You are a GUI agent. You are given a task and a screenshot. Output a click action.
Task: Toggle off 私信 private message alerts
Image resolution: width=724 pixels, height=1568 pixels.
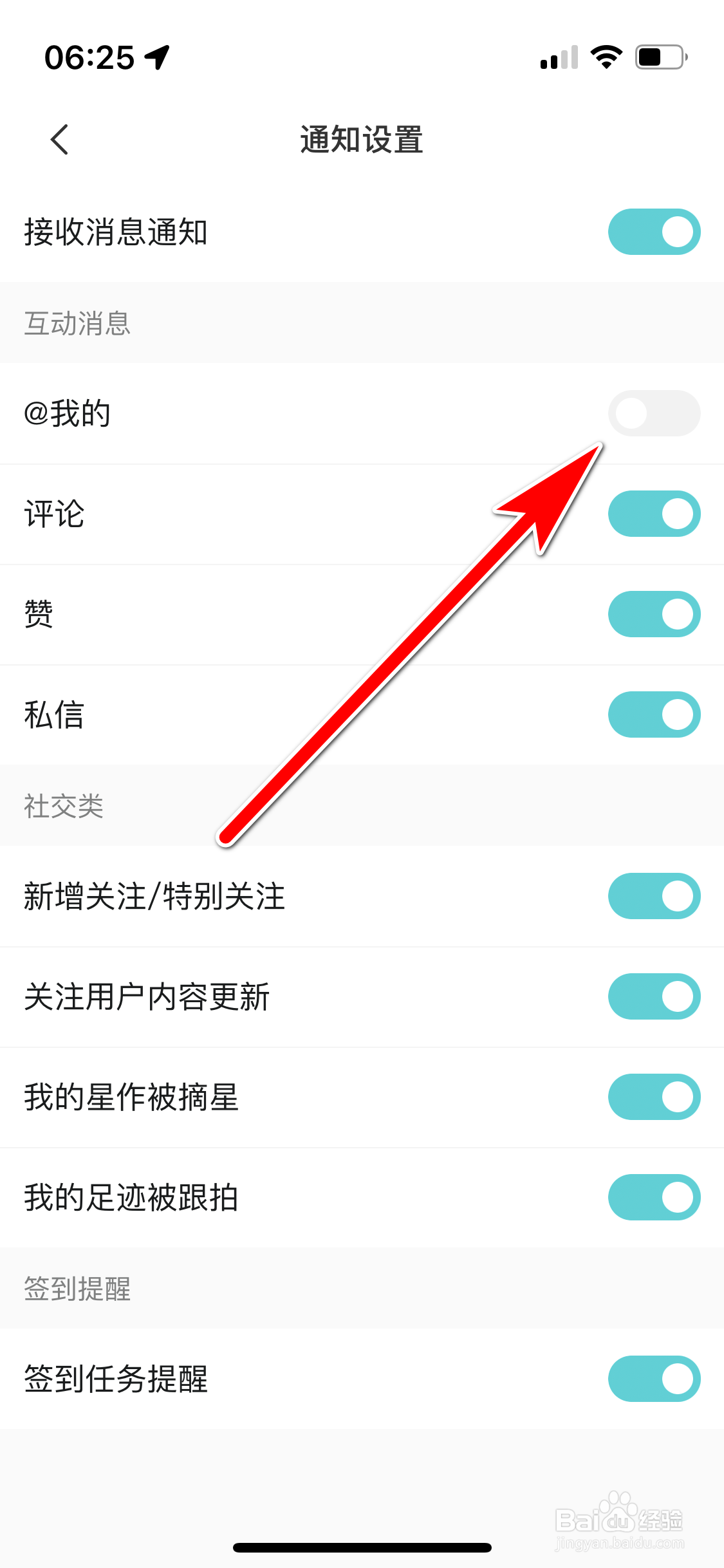[x=654, y=714]
